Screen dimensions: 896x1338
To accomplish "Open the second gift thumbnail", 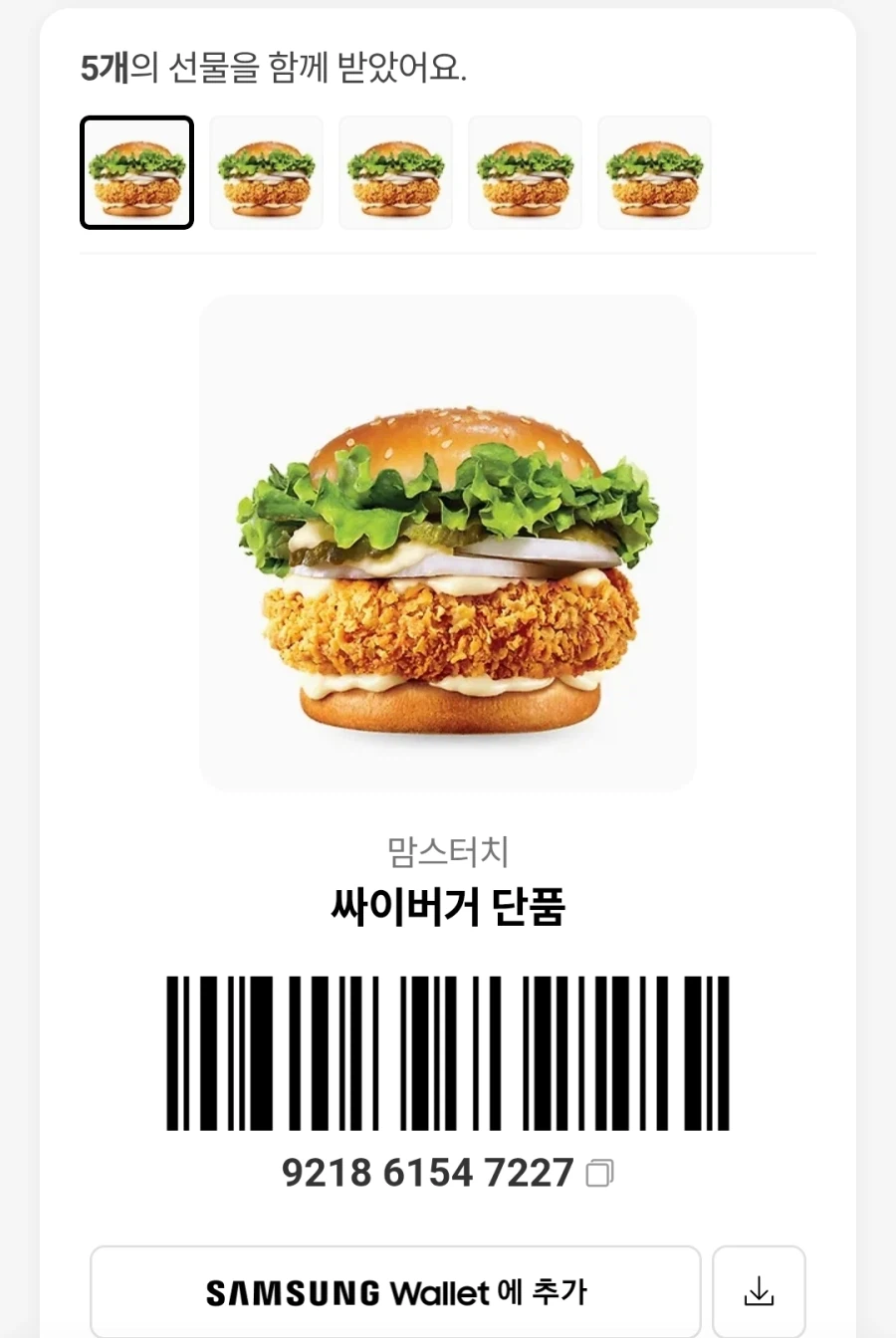I will [266, 172].
